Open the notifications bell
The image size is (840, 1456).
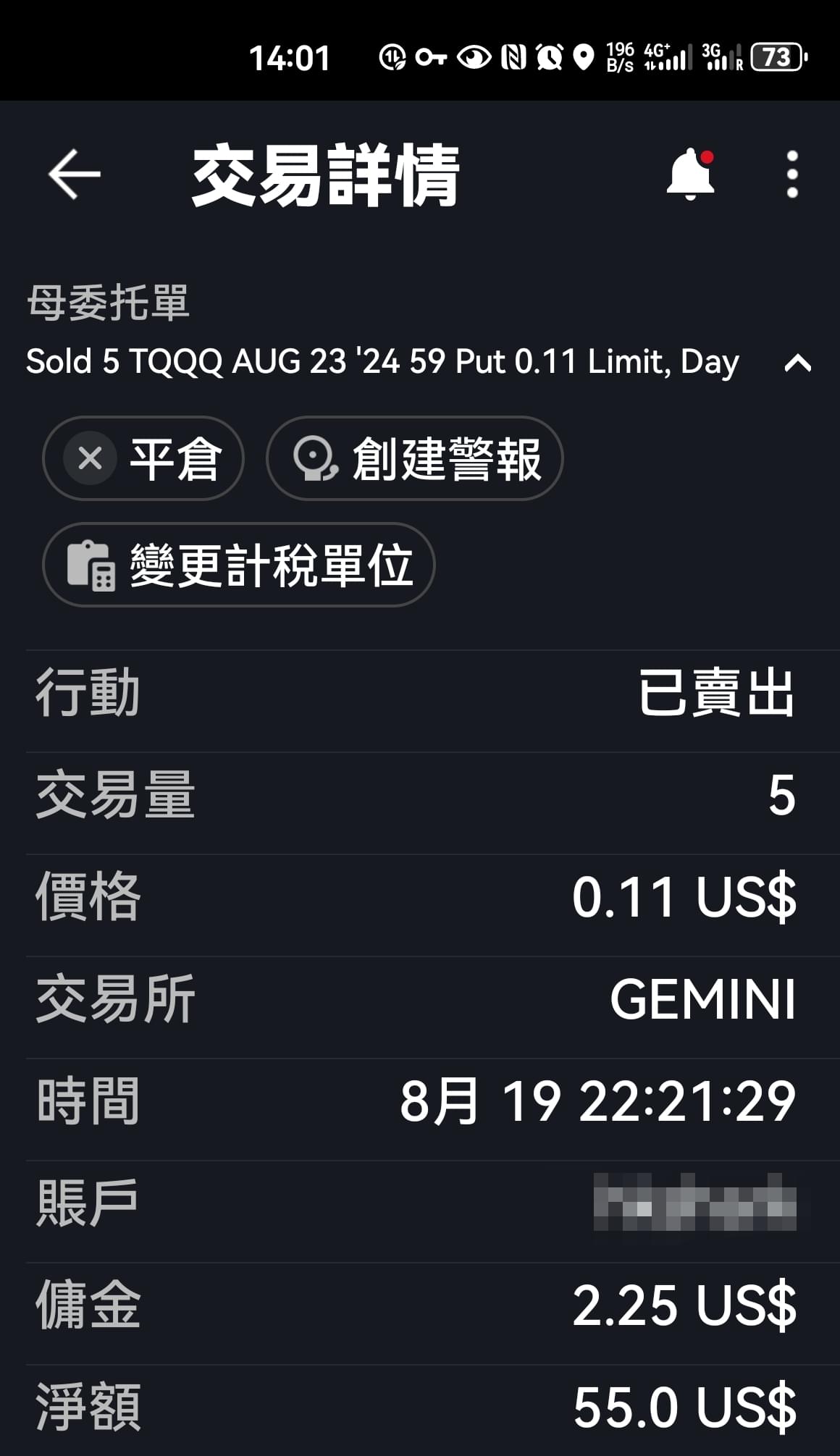[x=690, y=174]
